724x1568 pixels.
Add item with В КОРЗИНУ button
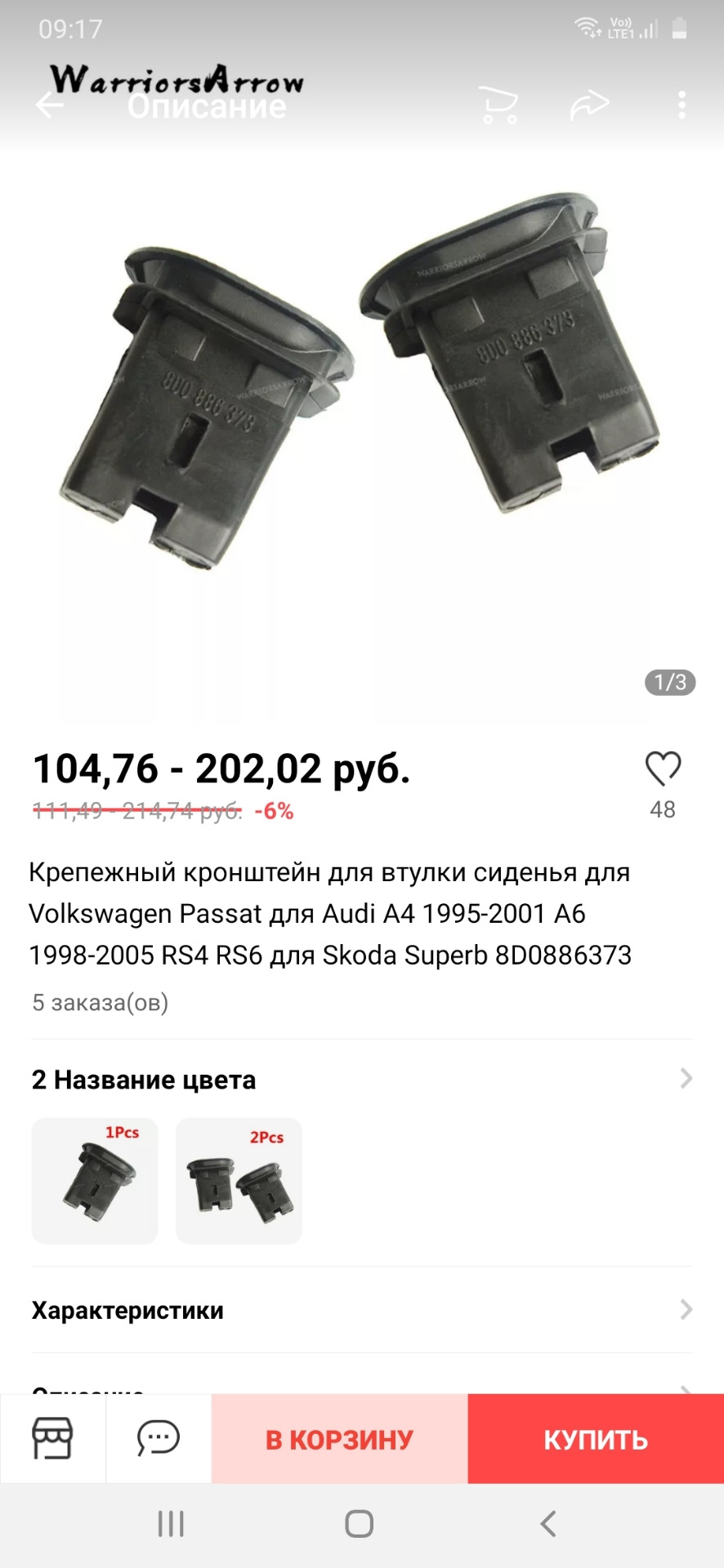pyautogui.click(x=338, y=1439)
